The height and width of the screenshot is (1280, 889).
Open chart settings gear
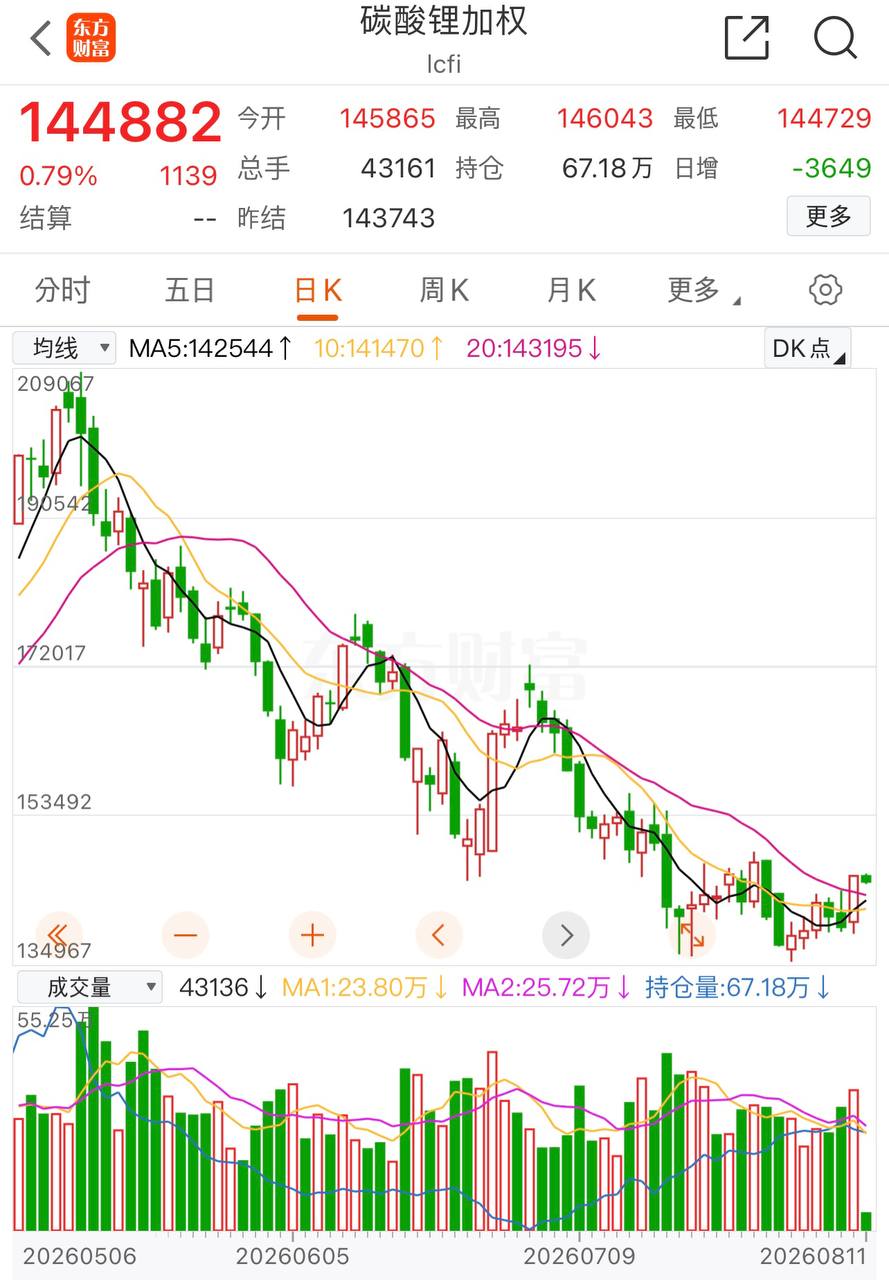tap(825, 291)
